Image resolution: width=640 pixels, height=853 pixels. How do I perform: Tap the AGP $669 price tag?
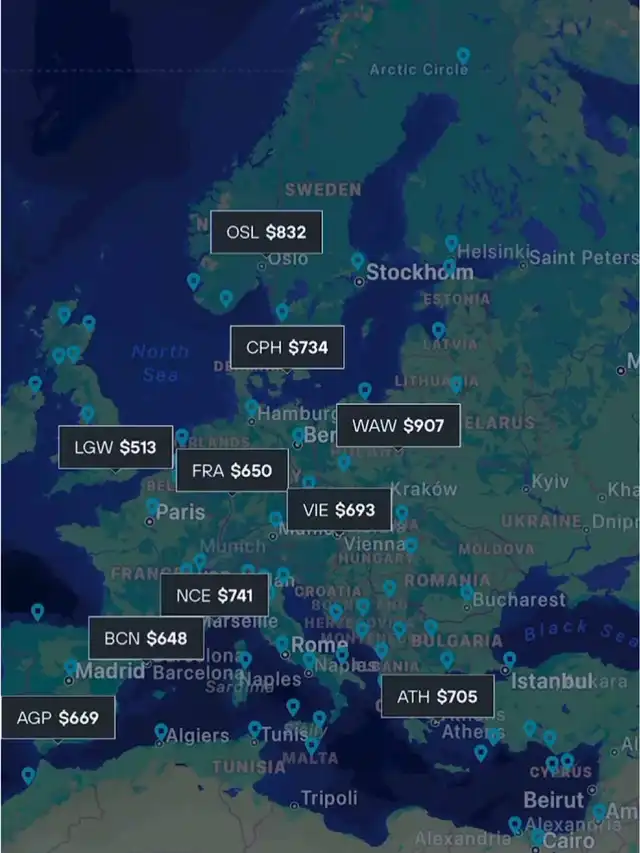click(x=58, y=717)
